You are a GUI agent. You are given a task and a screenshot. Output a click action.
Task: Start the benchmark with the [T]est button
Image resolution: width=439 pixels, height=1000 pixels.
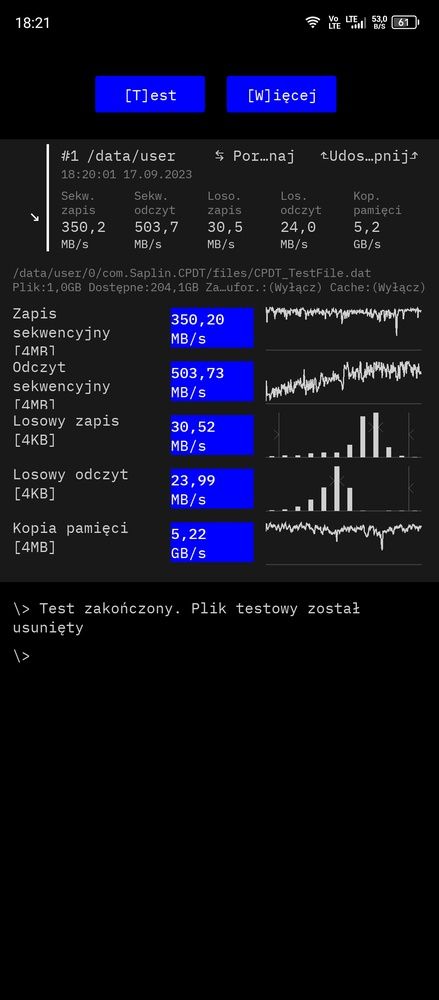pos(150,94)
